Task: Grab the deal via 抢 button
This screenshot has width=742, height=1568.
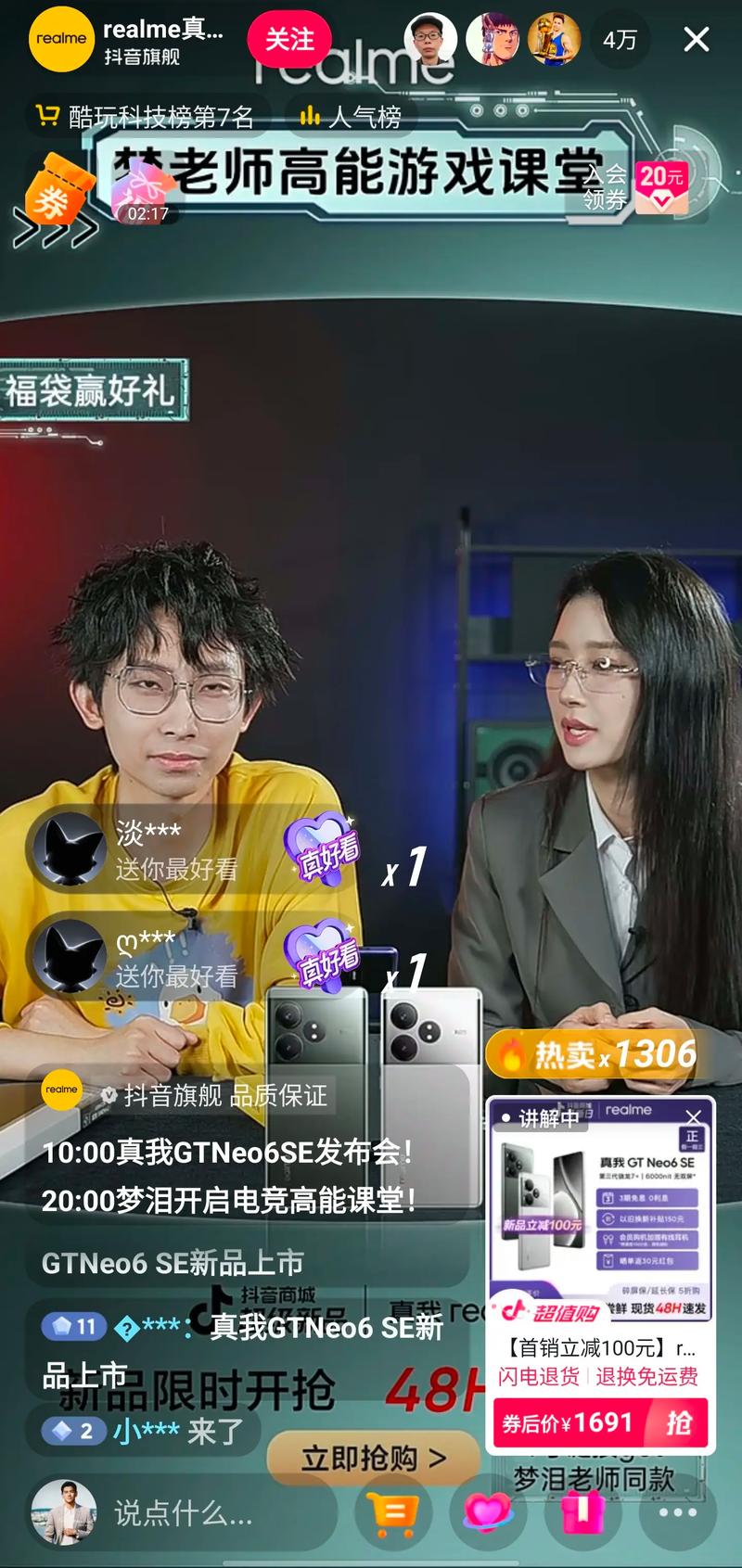Action: click(x=678, y=1422)
